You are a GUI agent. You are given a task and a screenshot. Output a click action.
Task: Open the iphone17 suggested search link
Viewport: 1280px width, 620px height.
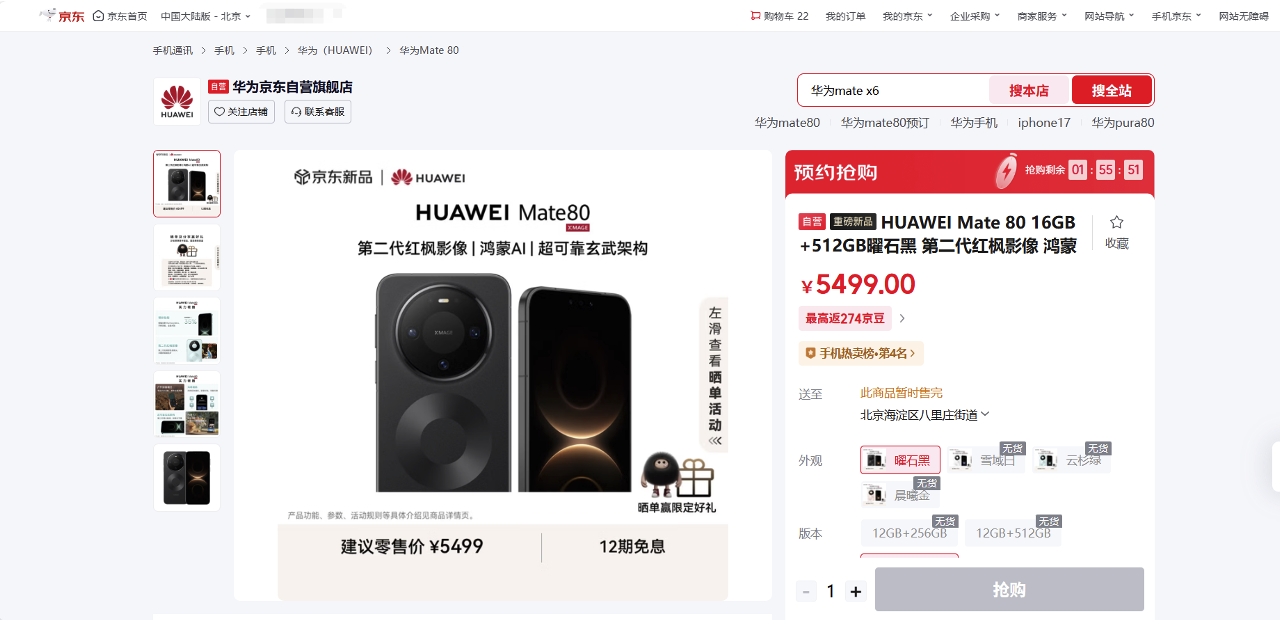(x=1044, y=123)
